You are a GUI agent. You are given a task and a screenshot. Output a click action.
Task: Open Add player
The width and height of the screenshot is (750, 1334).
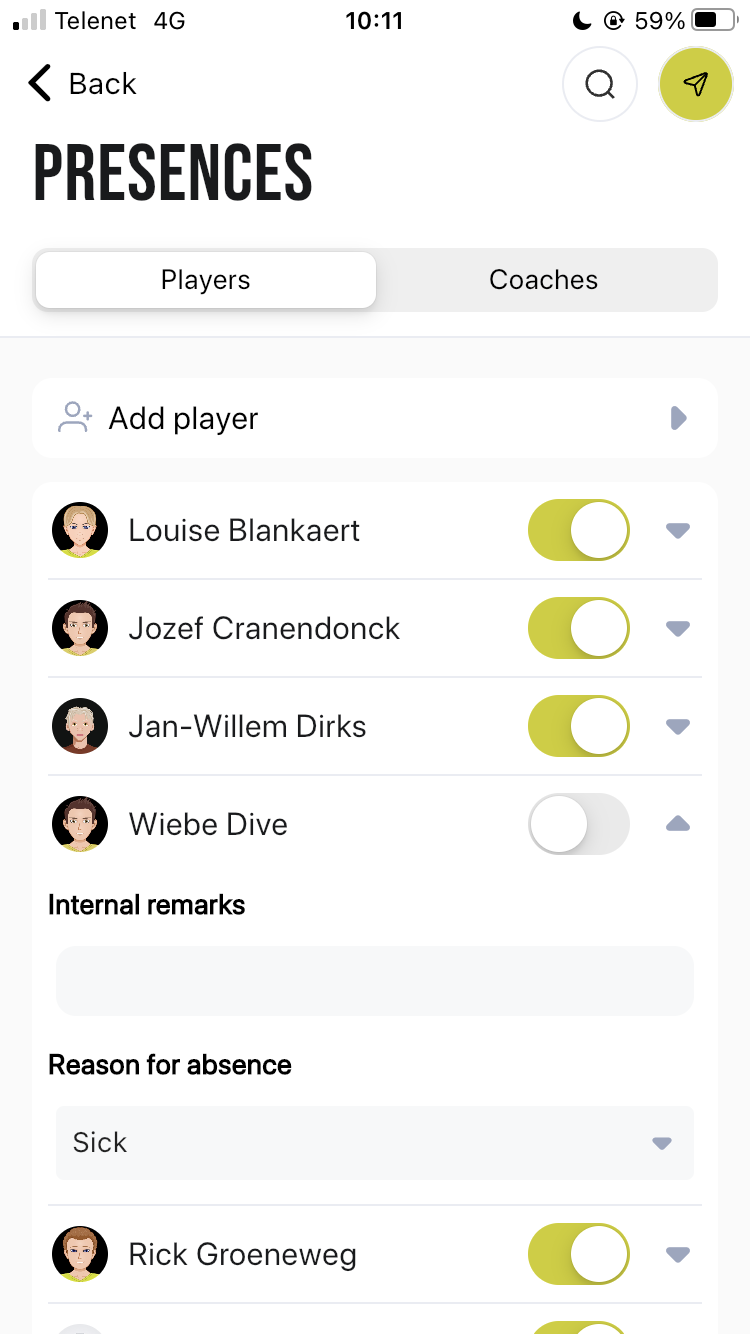point(375,418)
